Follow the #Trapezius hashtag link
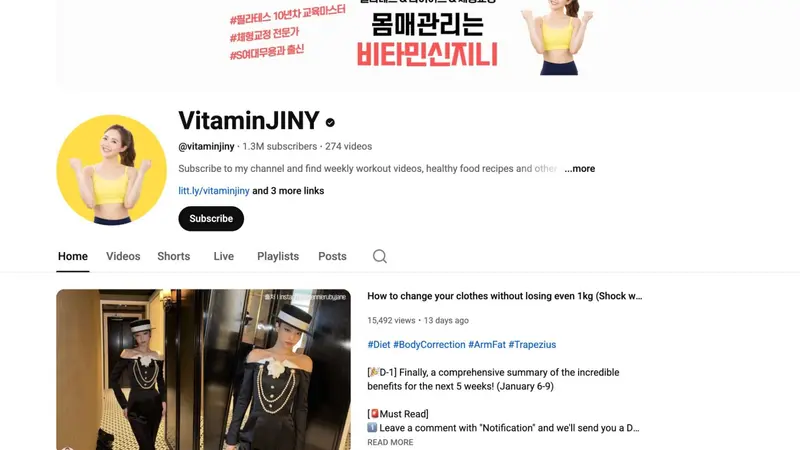800x450 pixels. tap(532, 345)
